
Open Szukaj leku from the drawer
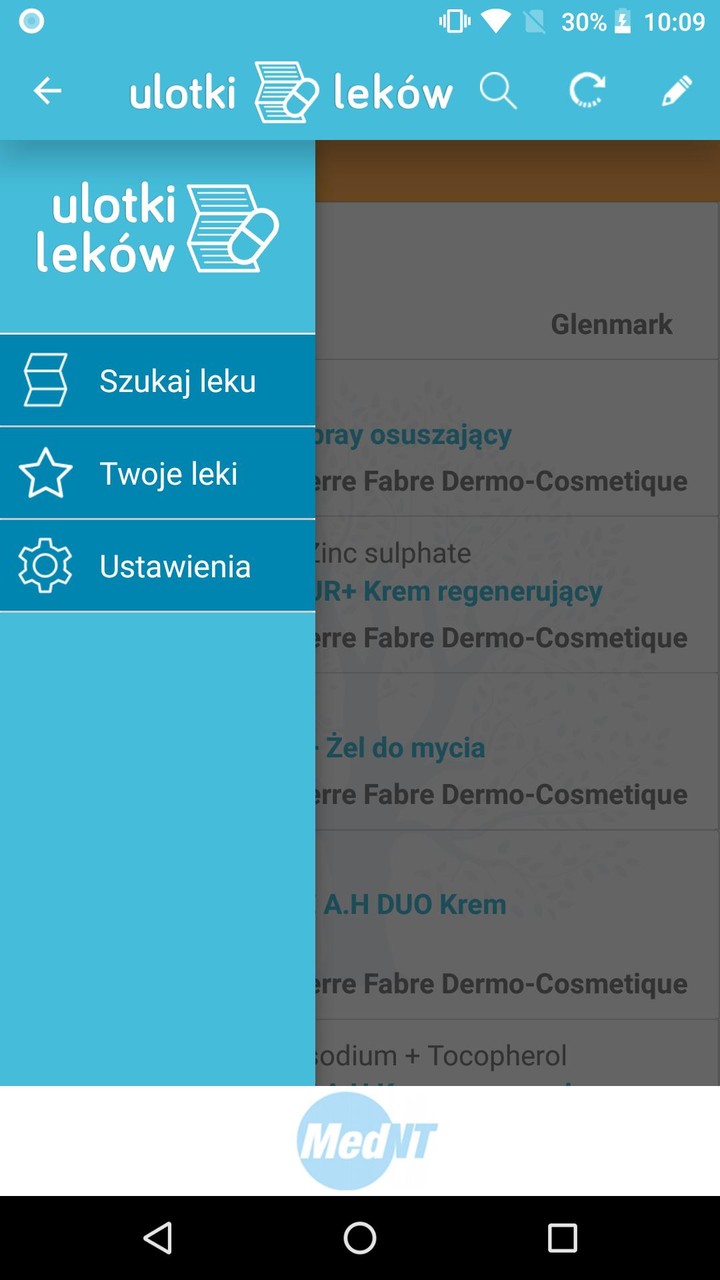[x=157, y=381]
